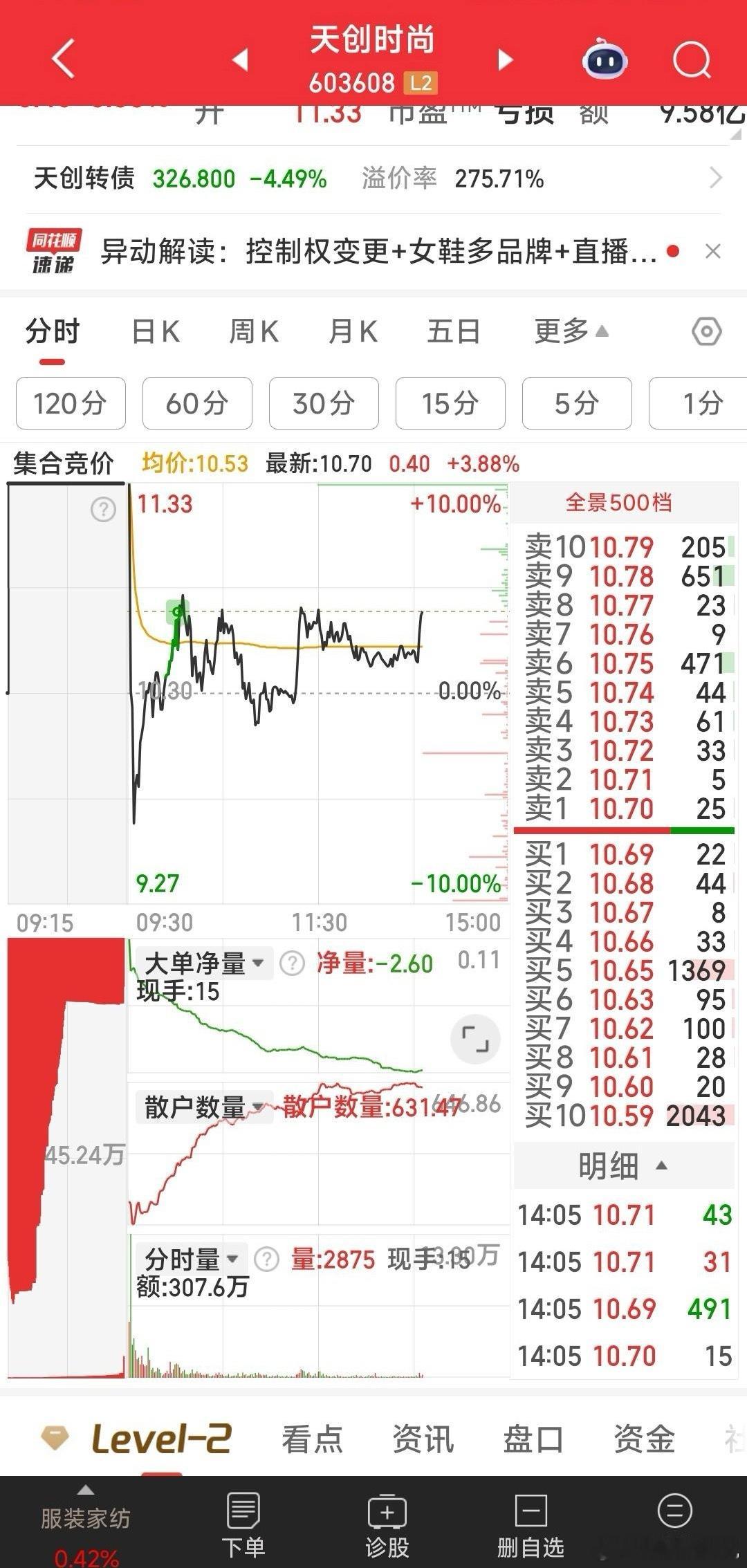The height and width of the screenshot is (1568, 747).
Task: Switch to the 日K daily chart tab
Action: 156,331
